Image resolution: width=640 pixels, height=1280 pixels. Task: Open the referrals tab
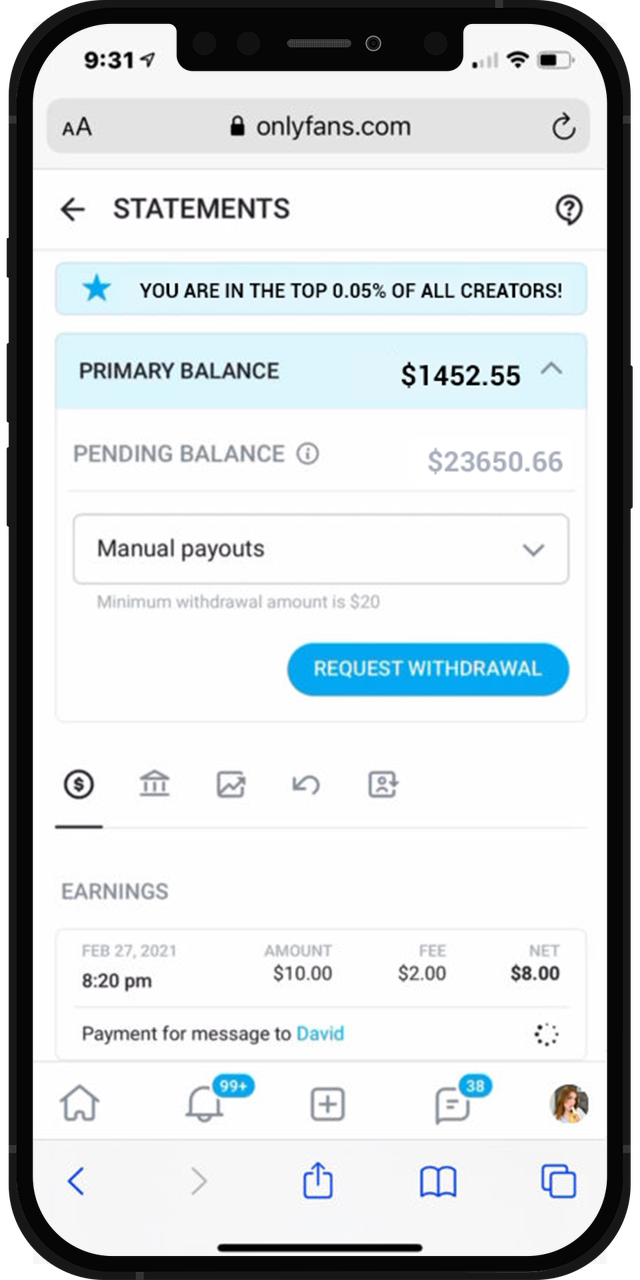point(382,785)
